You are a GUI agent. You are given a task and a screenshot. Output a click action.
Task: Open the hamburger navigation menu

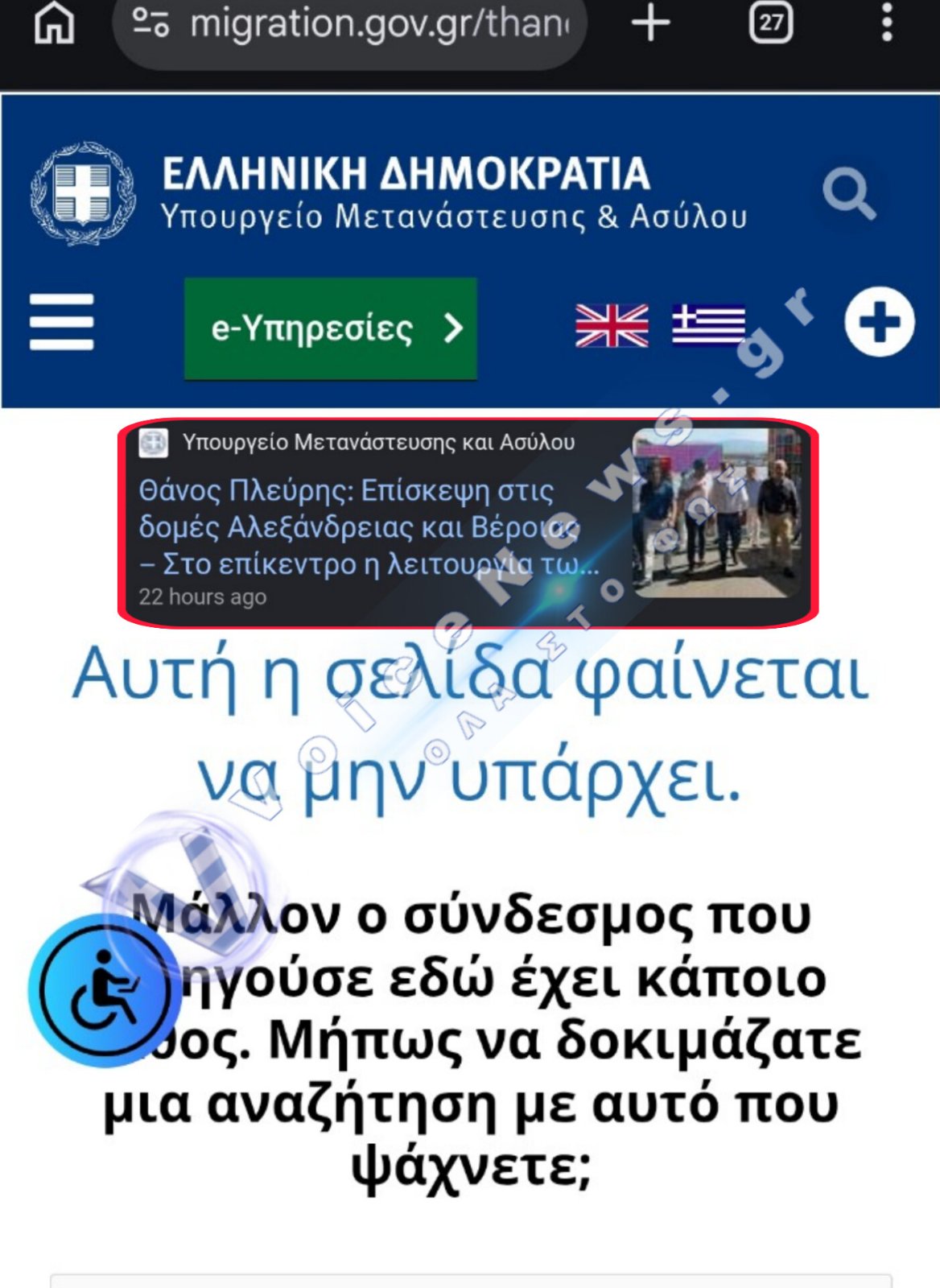[x=61, y=322]
